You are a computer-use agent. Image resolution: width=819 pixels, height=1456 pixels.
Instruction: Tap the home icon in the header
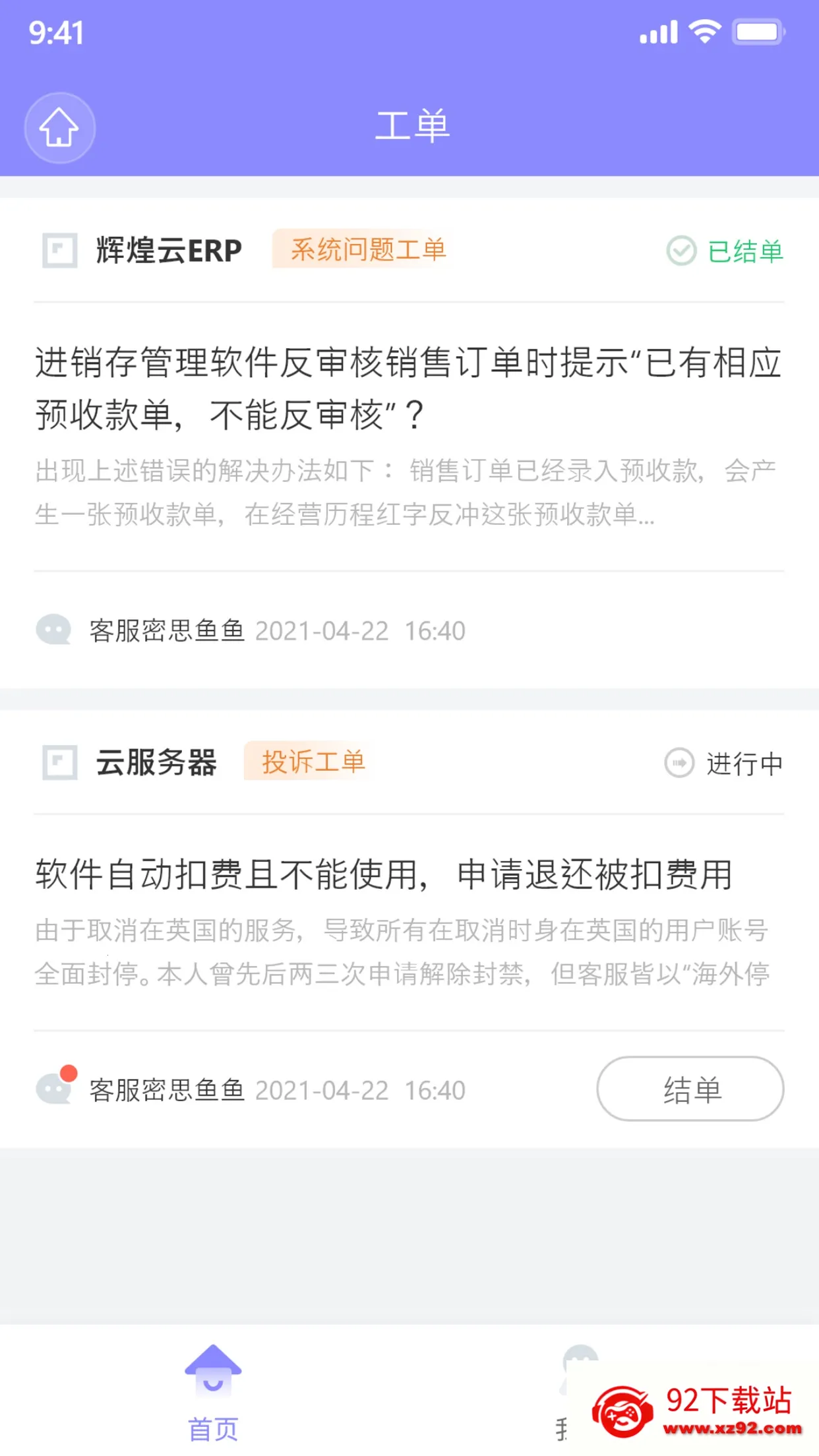tap(59, 127)
